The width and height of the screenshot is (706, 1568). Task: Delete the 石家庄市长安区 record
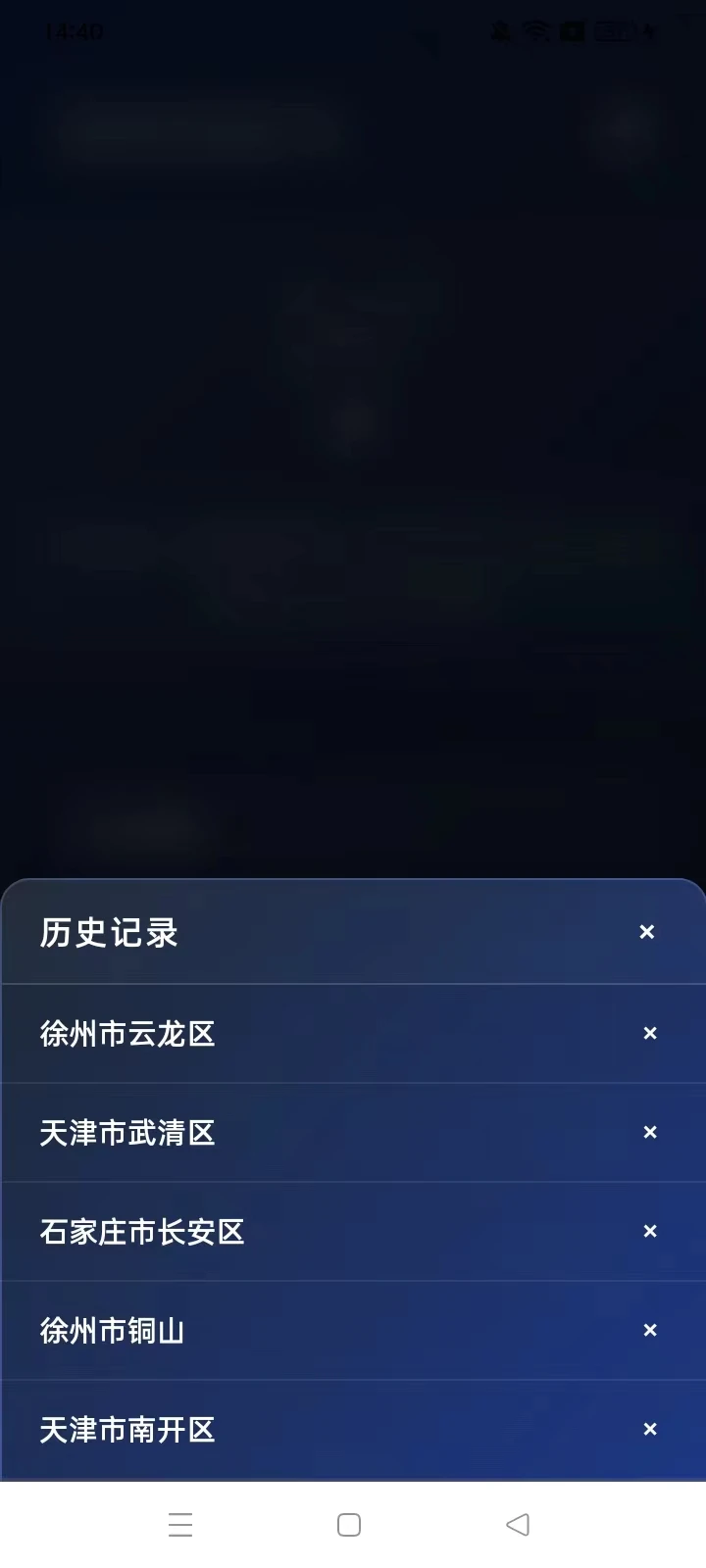[649, 1231]
